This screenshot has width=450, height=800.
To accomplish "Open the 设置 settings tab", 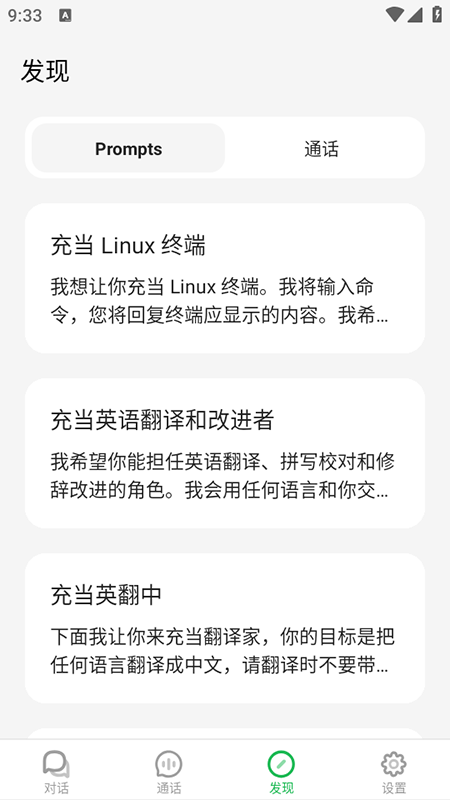I will tap(394, 770).
